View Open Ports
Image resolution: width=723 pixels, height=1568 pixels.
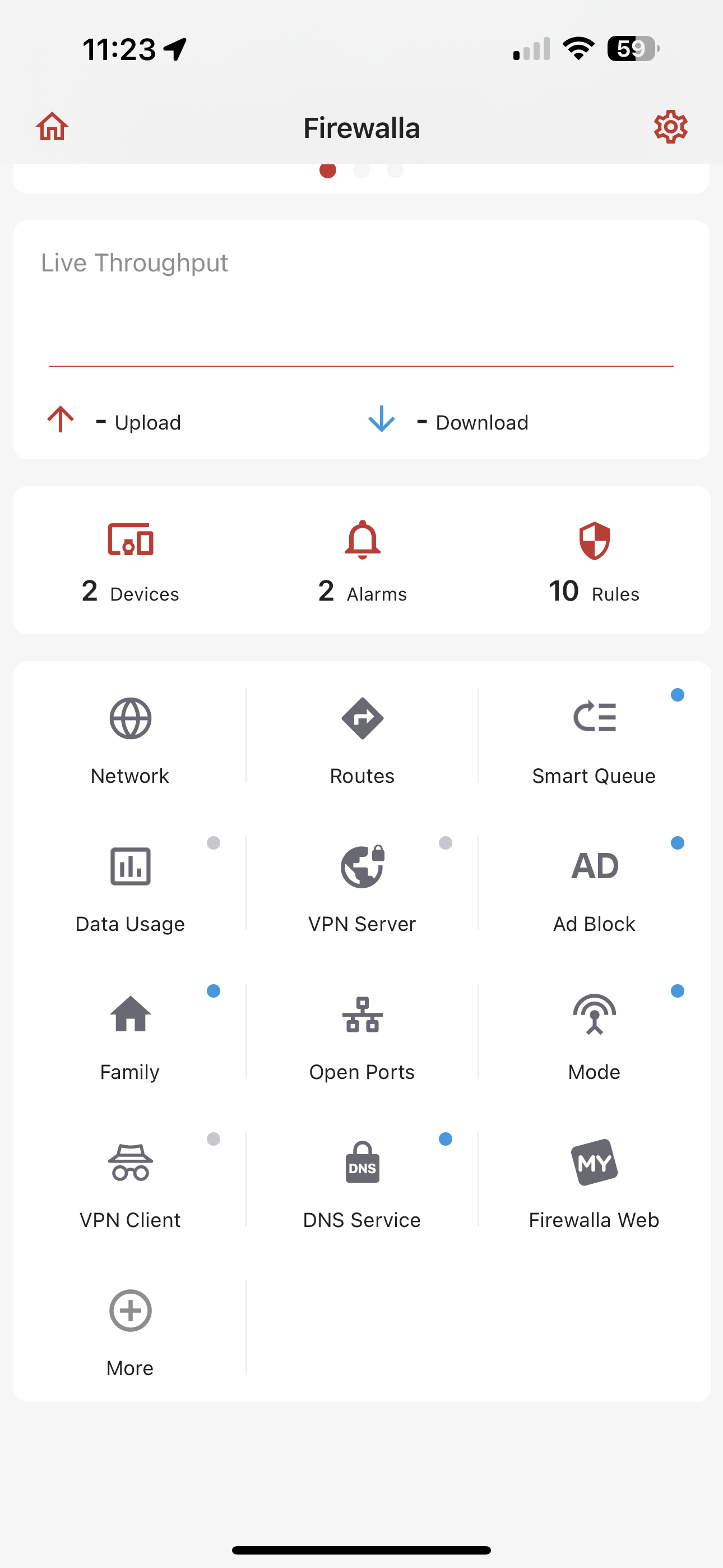tap(362, 1034)
